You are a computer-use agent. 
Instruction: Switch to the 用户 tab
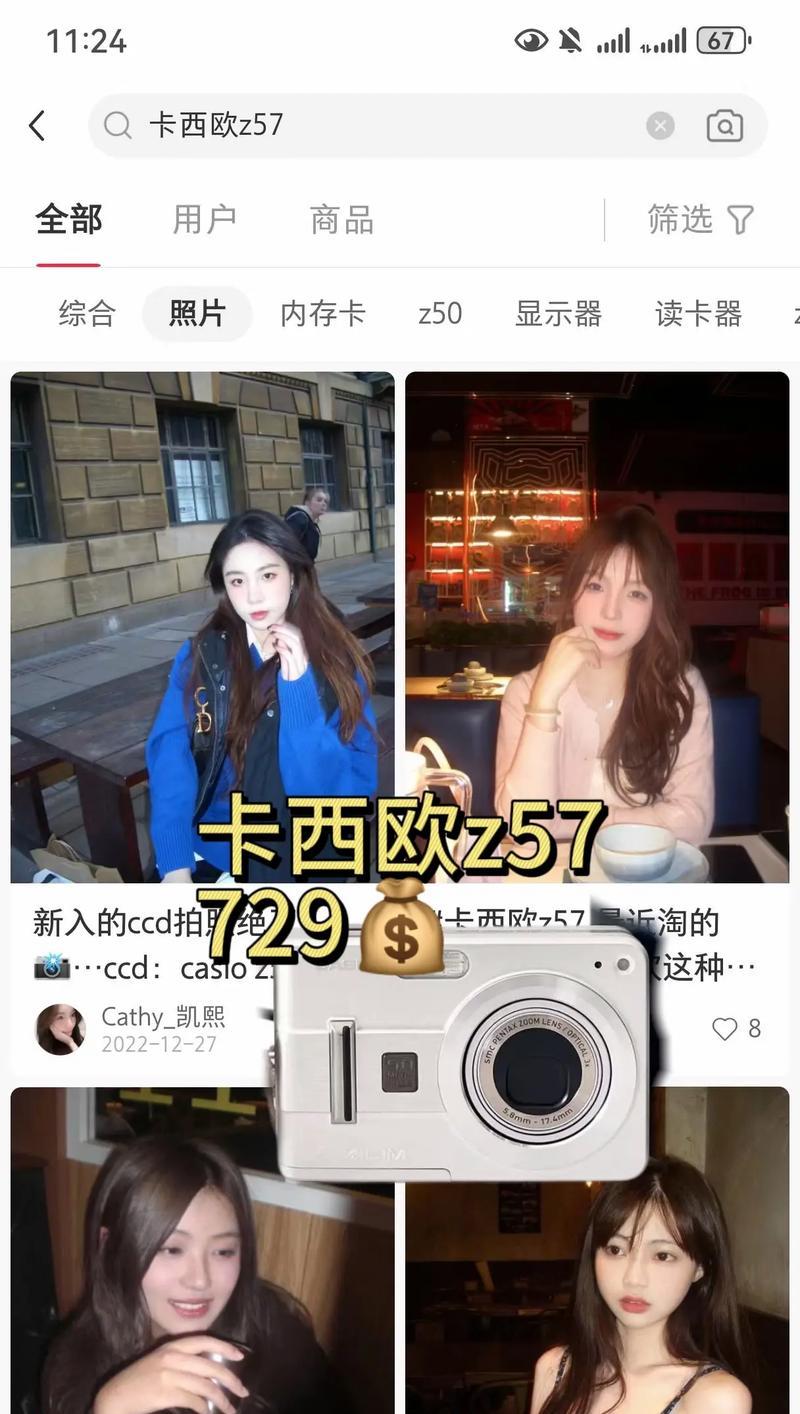coord(204,219)
